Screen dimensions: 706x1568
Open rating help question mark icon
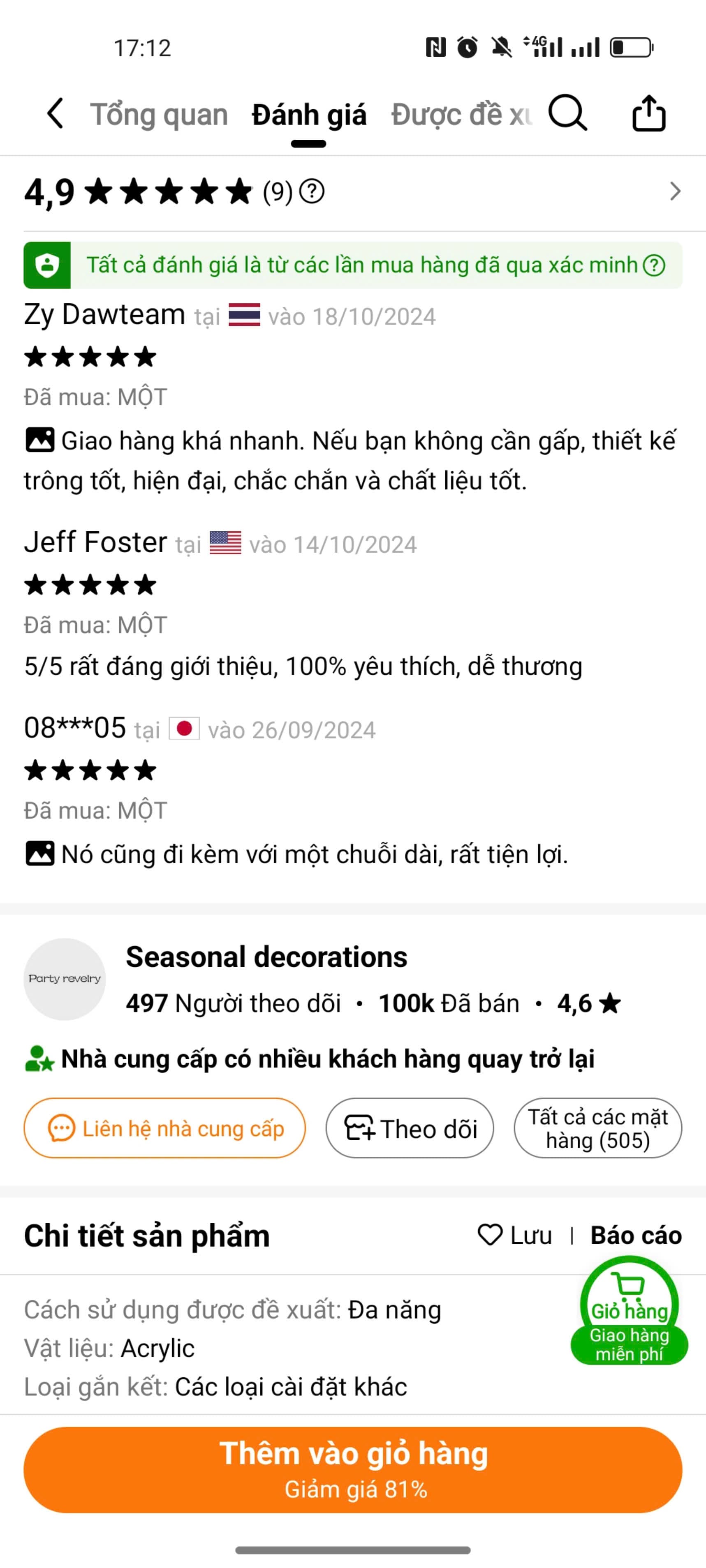(x=312, y=192)
